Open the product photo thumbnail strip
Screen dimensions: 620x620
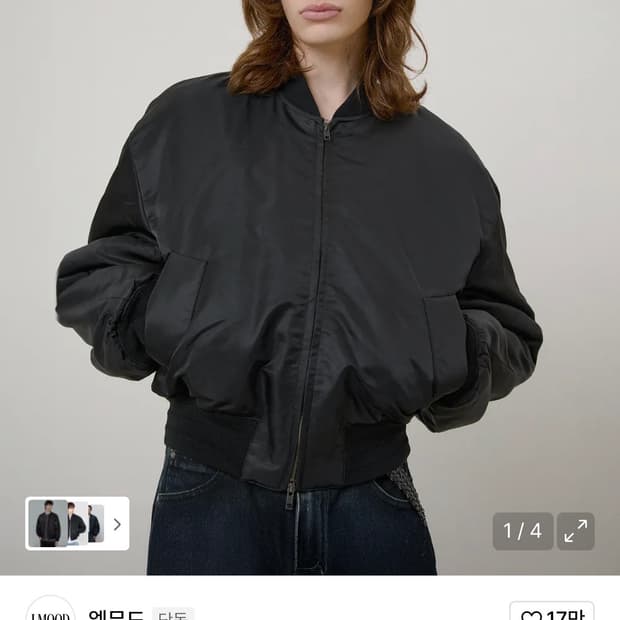click(x=78, y=524)
